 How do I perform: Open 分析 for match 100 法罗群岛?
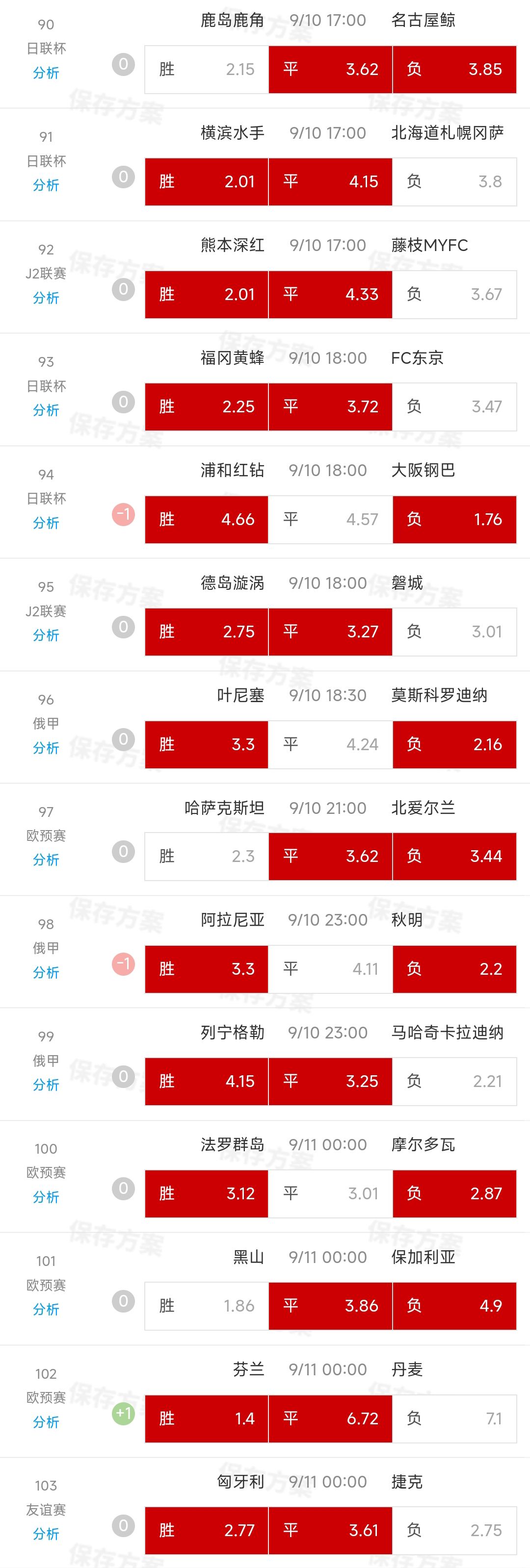pos(46,1197)
